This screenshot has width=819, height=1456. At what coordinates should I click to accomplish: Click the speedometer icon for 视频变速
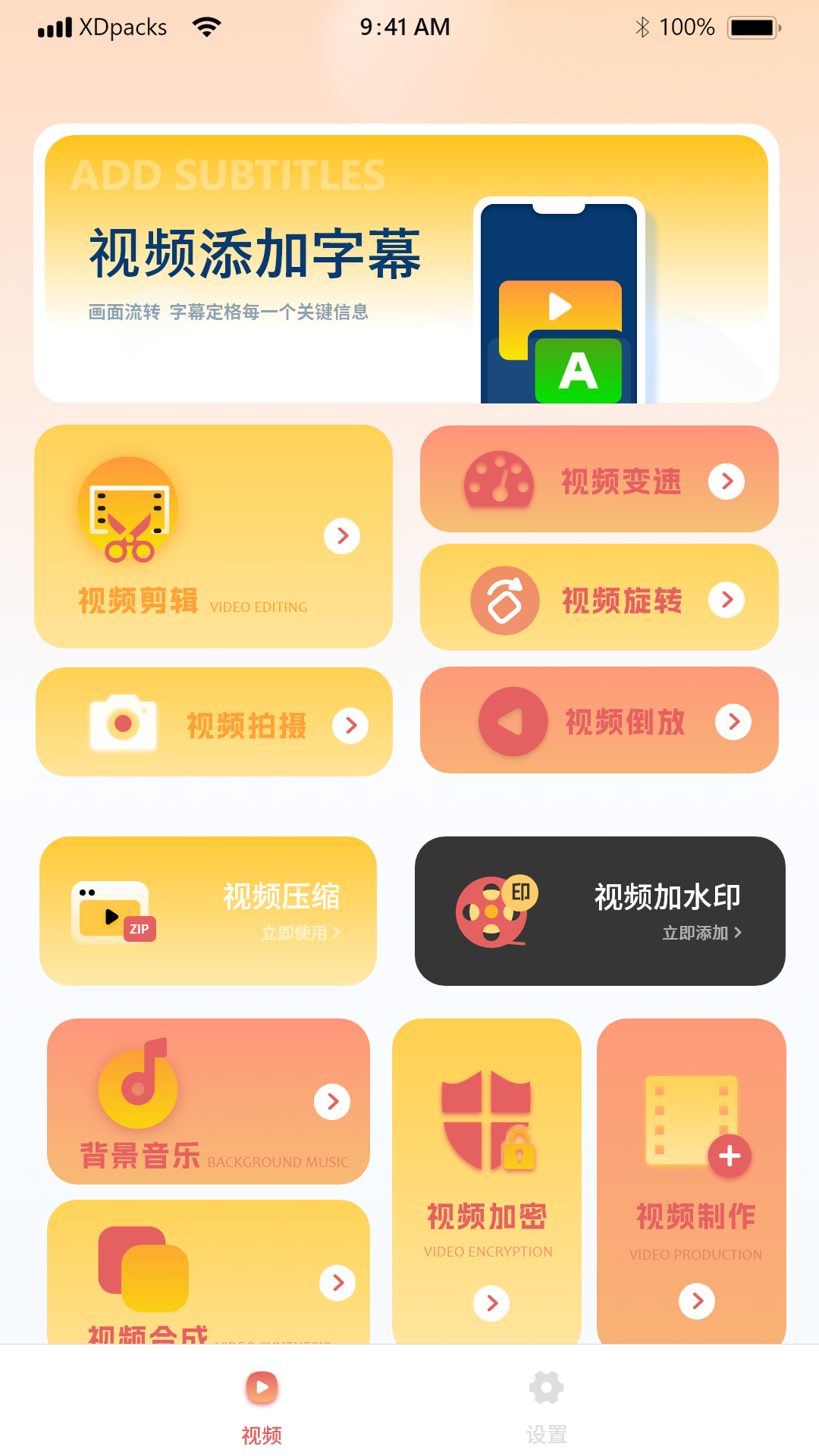[x=500, y=479]
